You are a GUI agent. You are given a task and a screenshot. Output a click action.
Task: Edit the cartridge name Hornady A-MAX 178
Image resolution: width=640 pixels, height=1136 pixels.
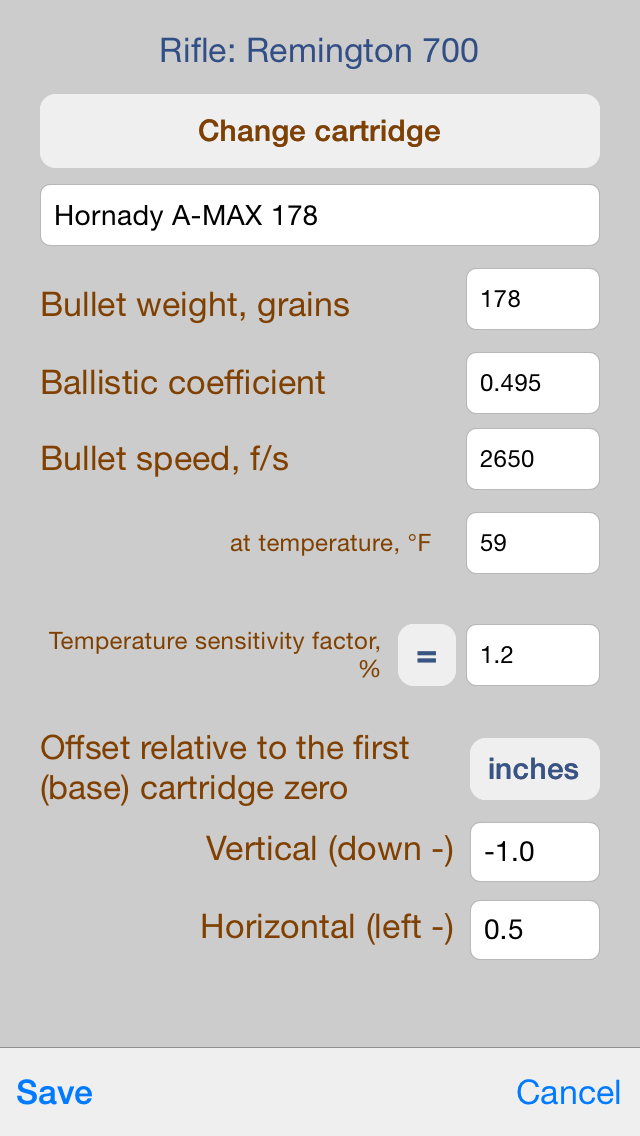320,215
